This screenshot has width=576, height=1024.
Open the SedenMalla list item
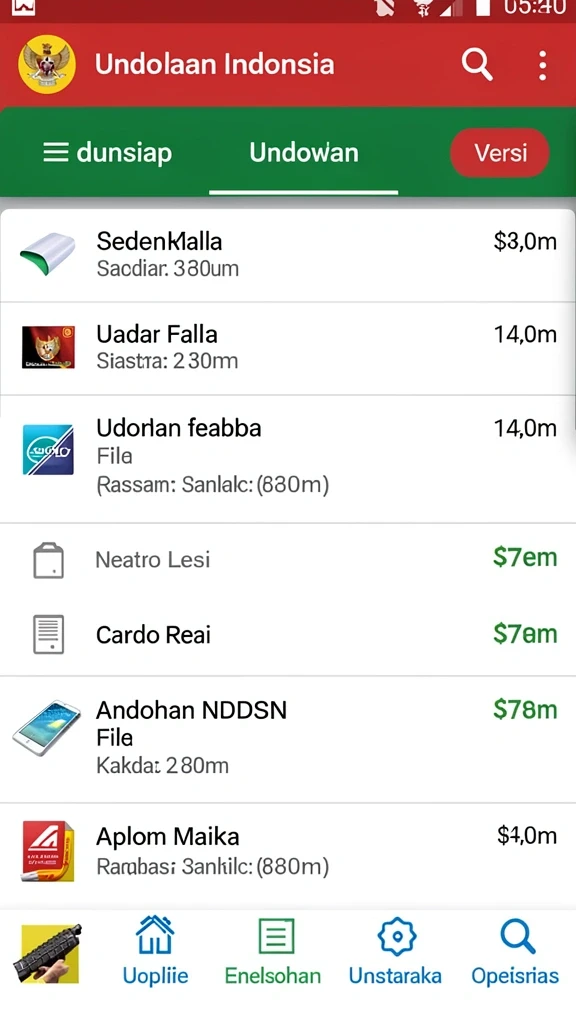288,255
